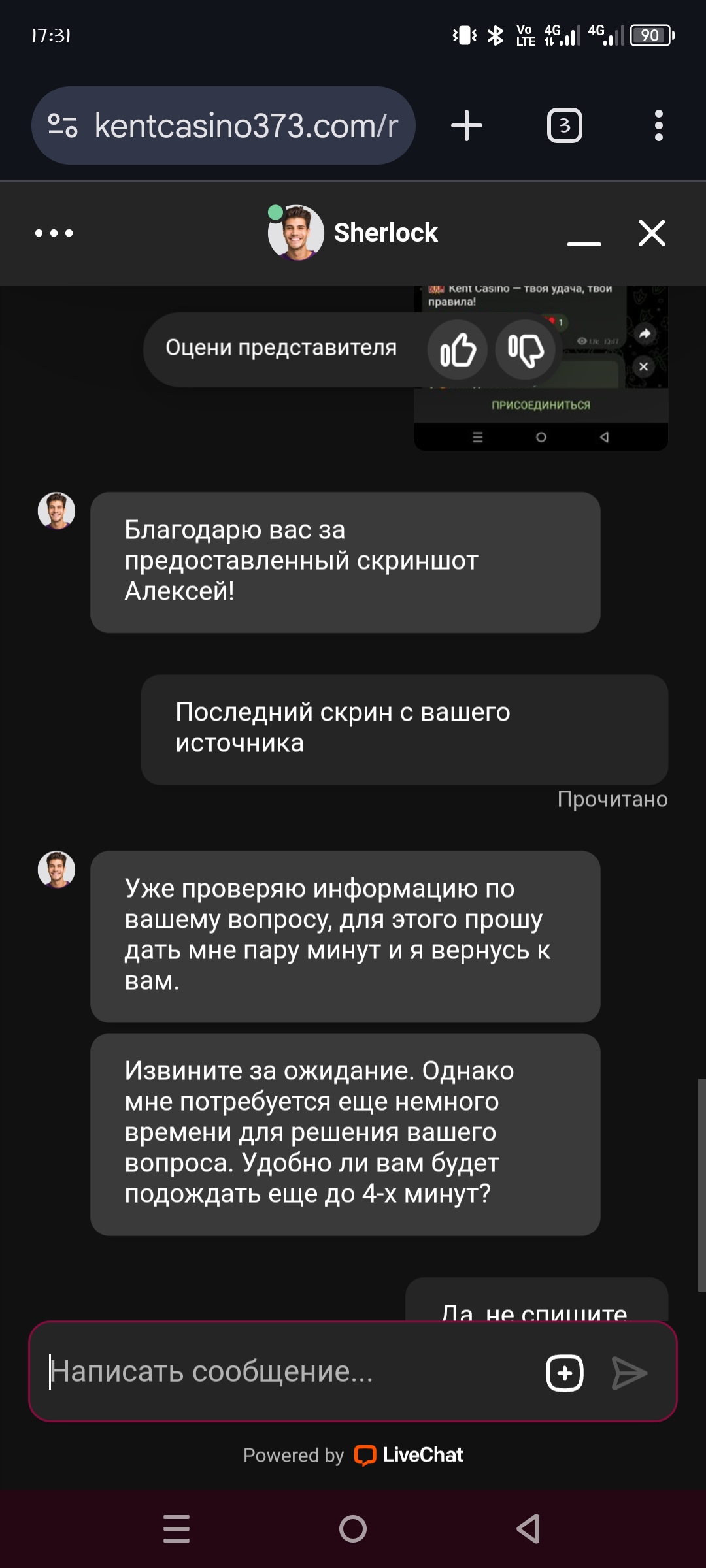This screenshot has height=1568, width=706.
Task: Focus the message input field
Action: [288, 1371]
